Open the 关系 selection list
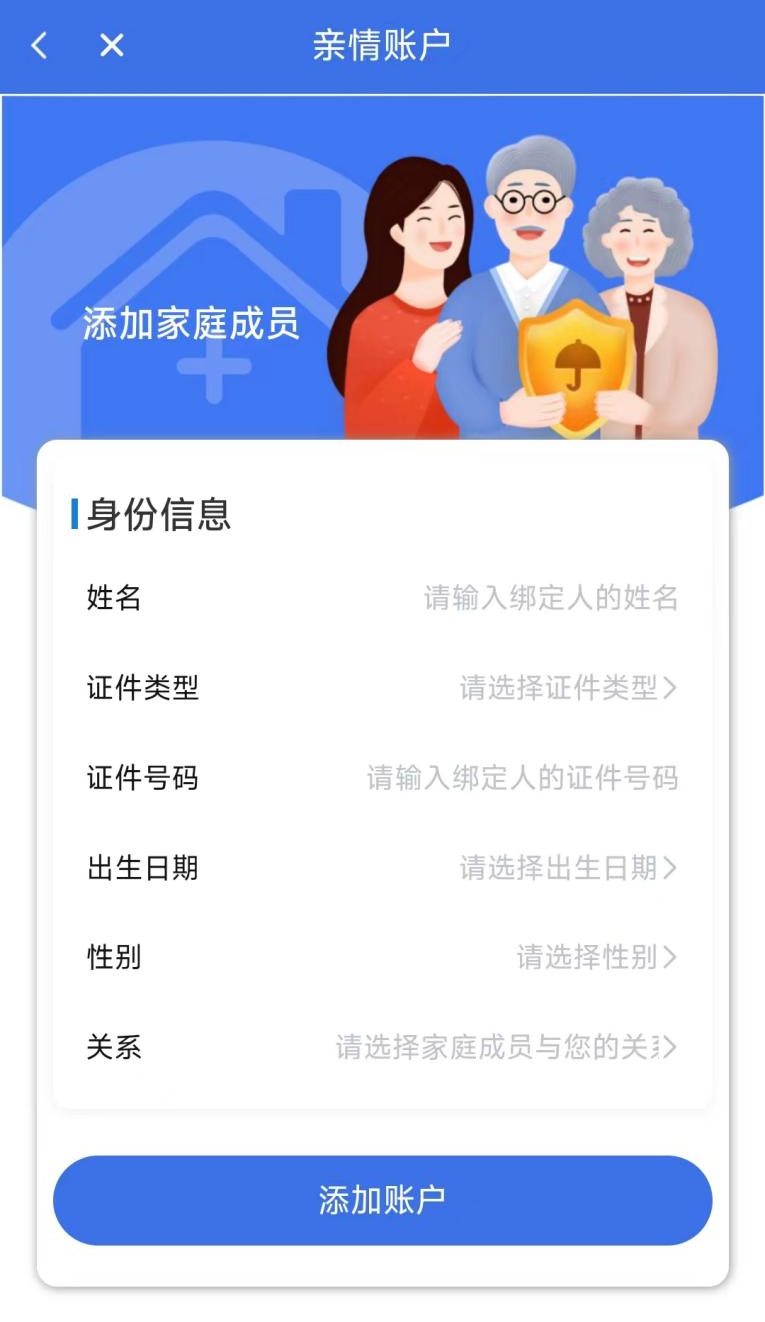 pos(505,1047)
